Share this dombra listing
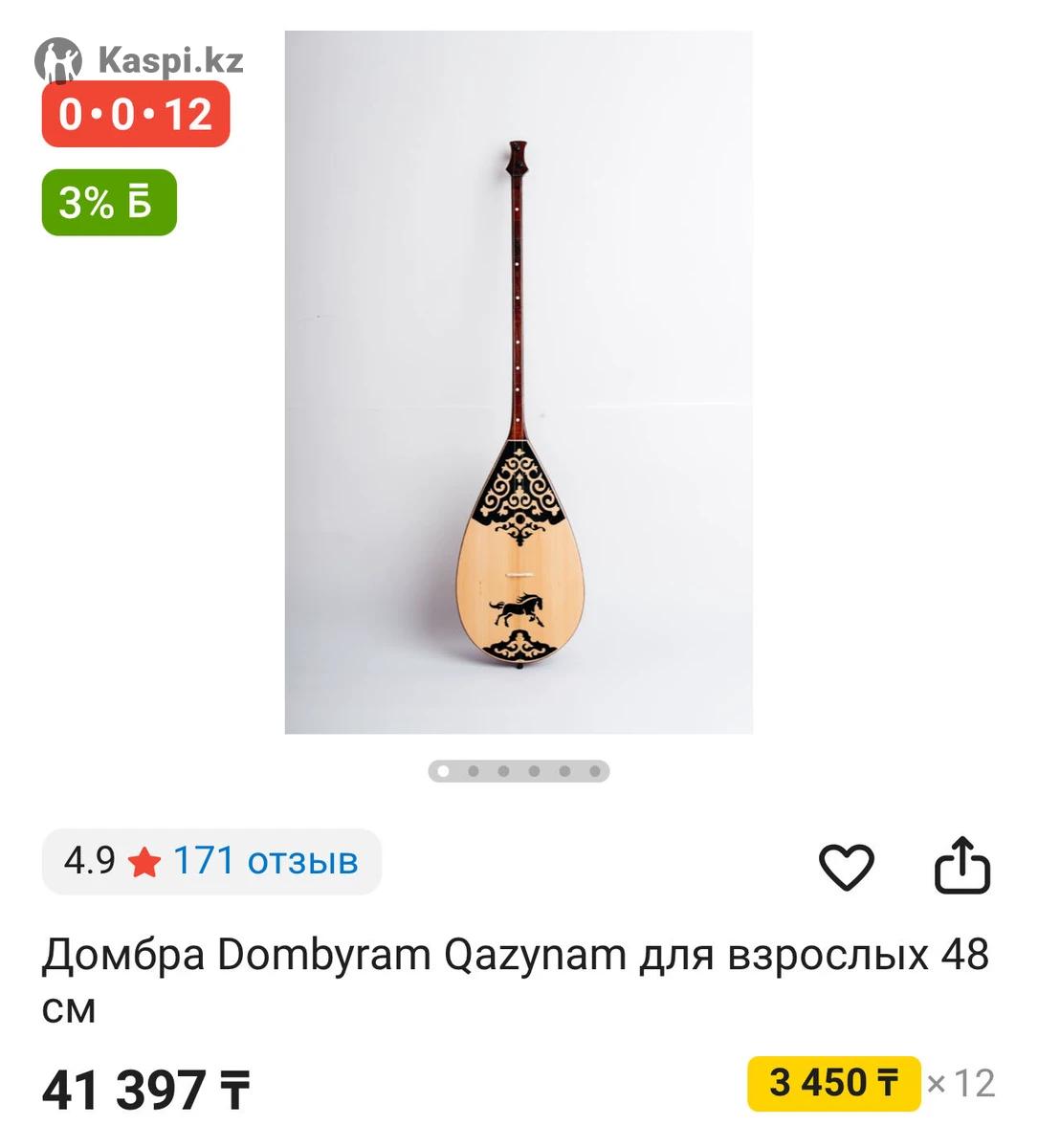The width and height of the screenshot is (1038, 1148). [961, 866]
